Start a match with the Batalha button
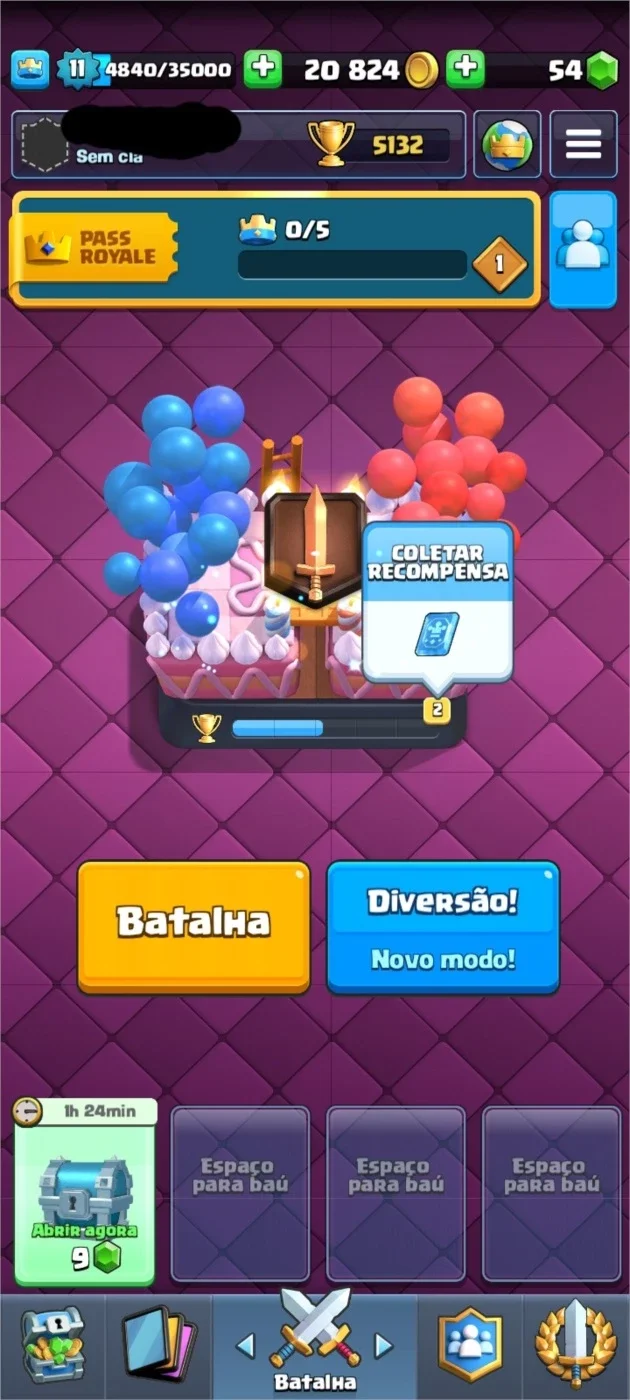 (194, 926)
